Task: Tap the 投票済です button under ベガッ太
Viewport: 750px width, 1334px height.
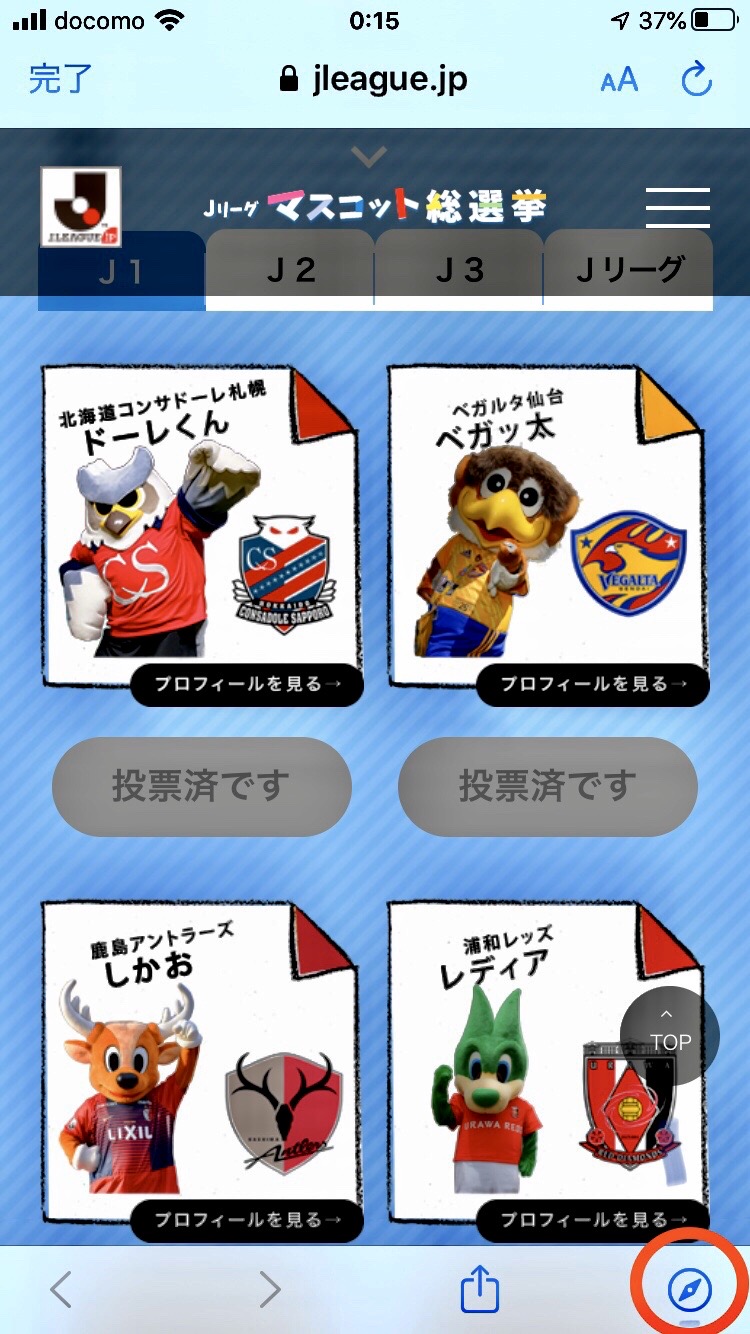Action: pyautogui.click(x=548, y=786)
